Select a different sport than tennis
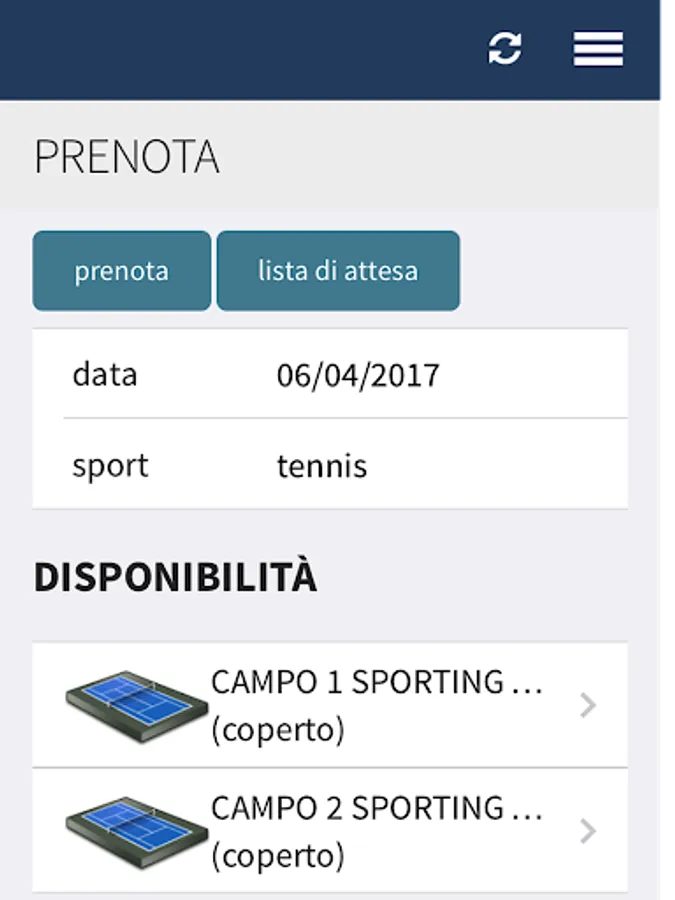 click(322, 465)
